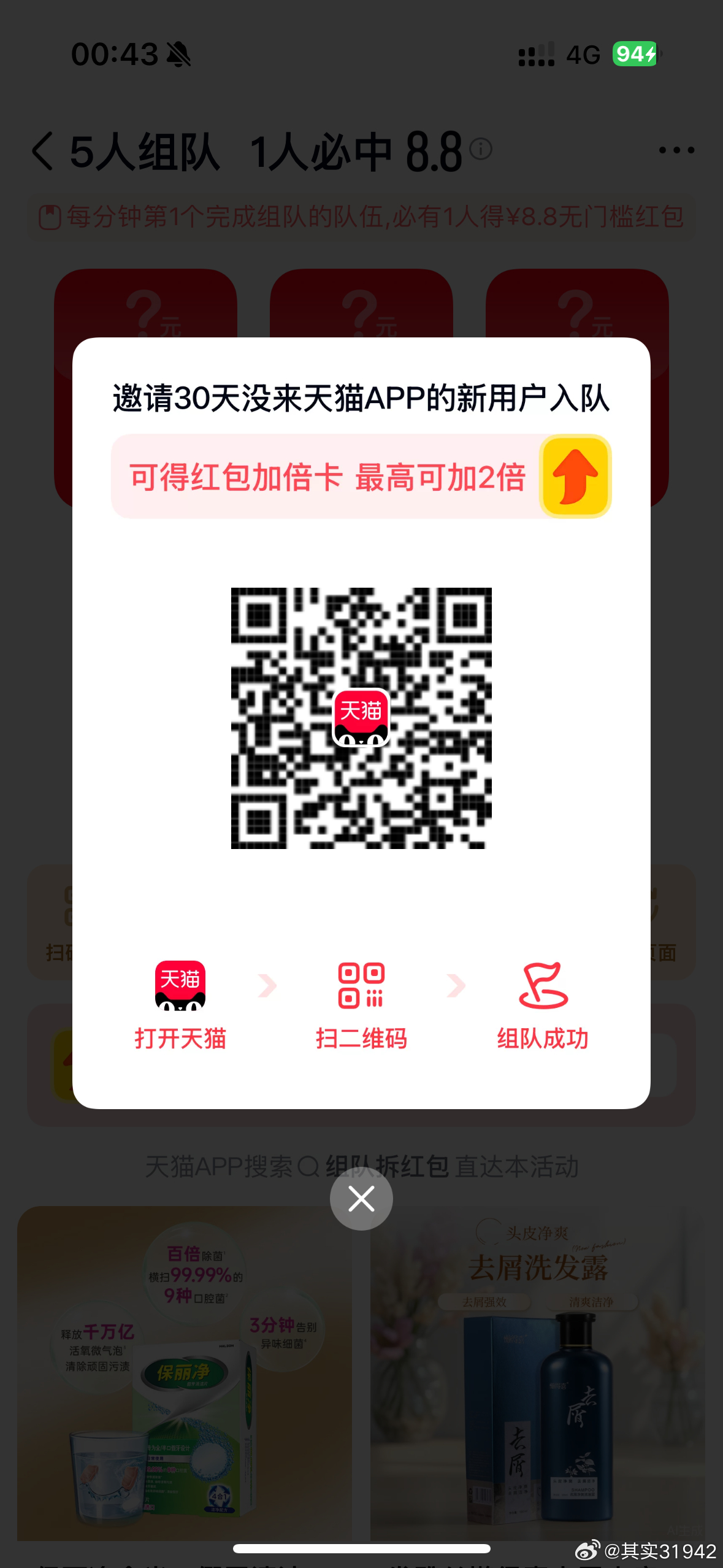Screen dimensions: 723x1568
Task: Go back from the 5人组队 page
Action: [43, 151]
